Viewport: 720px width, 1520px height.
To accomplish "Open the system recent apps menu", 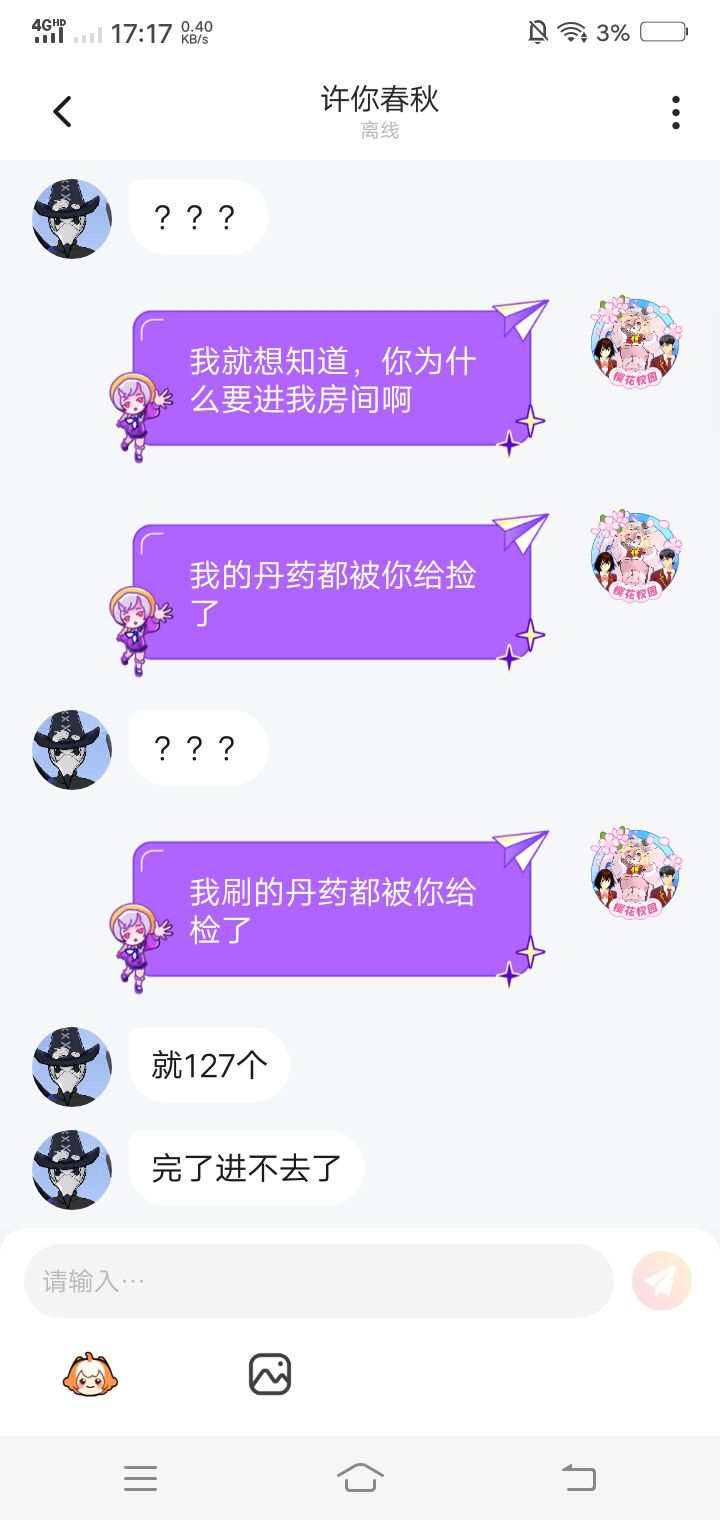I will tap(140, 1478).
